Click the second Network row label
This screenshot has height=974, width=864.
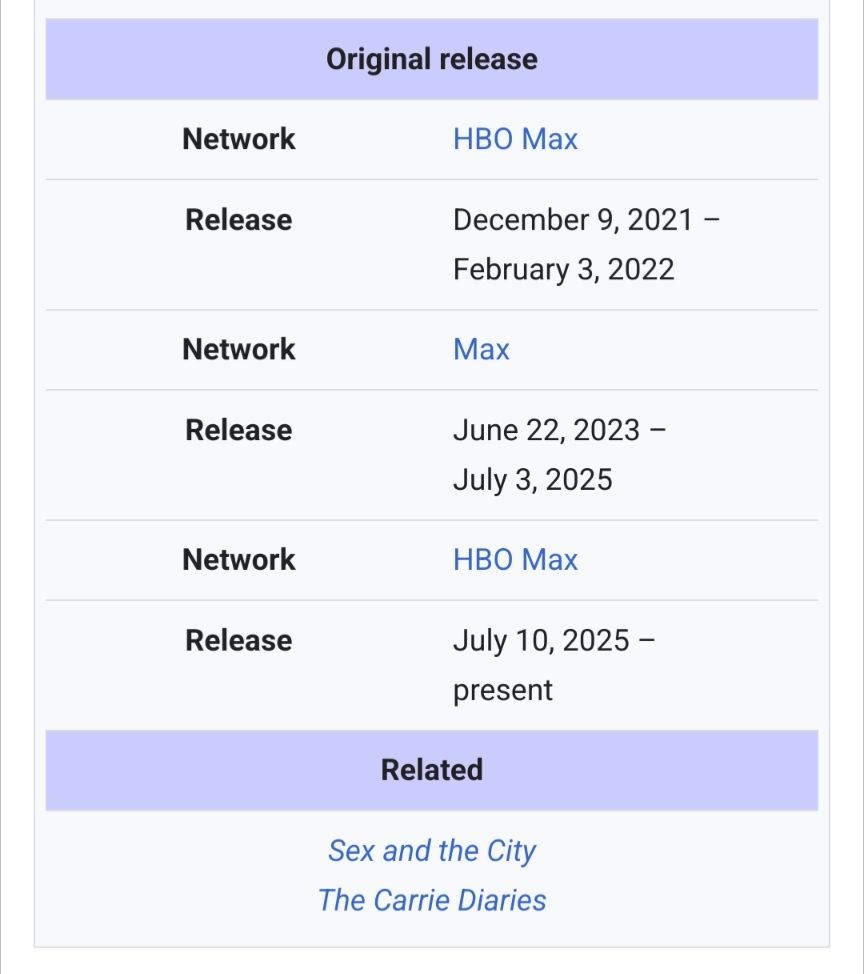tap(239, 349)
